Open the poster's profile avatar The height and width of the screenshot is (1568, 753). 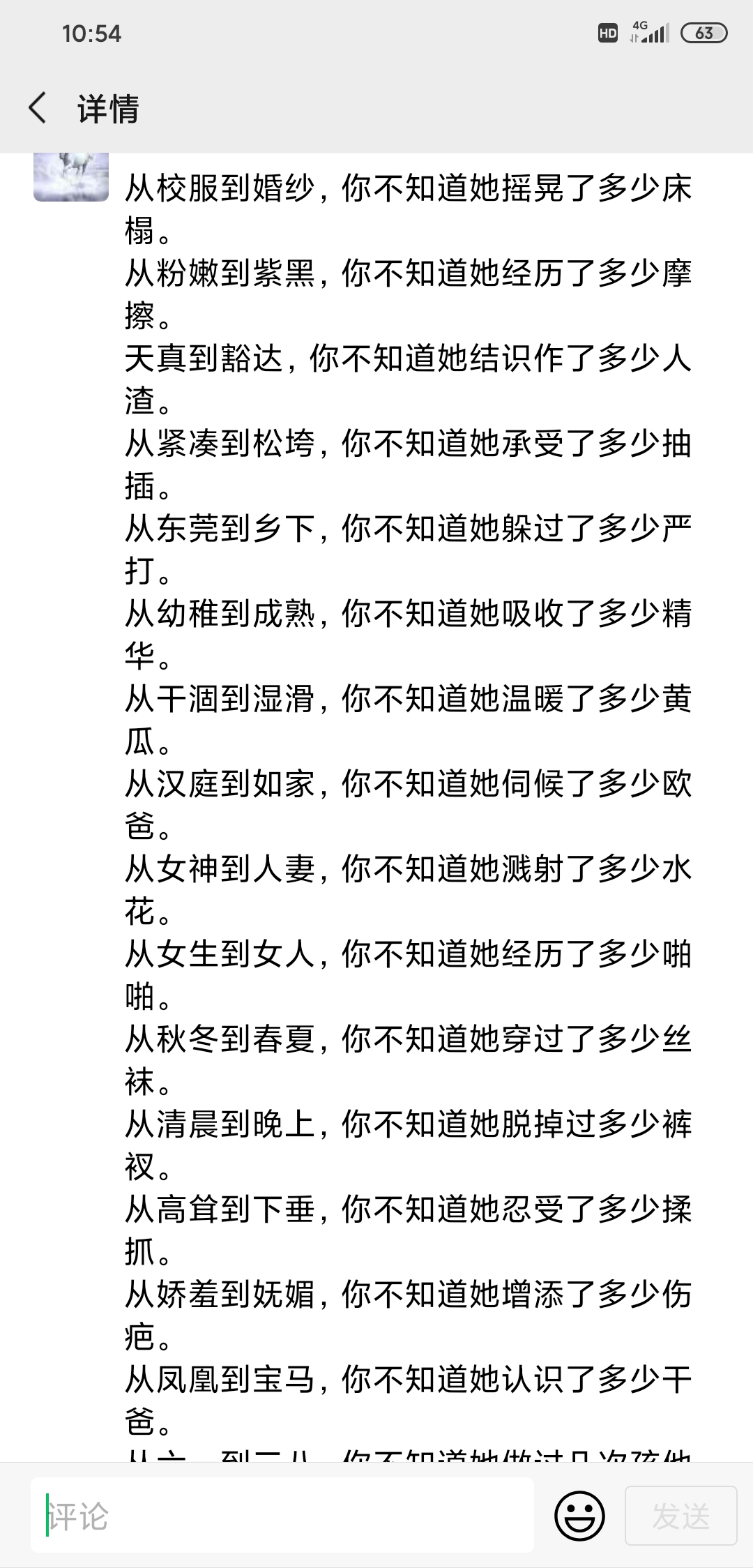[71, 177]
